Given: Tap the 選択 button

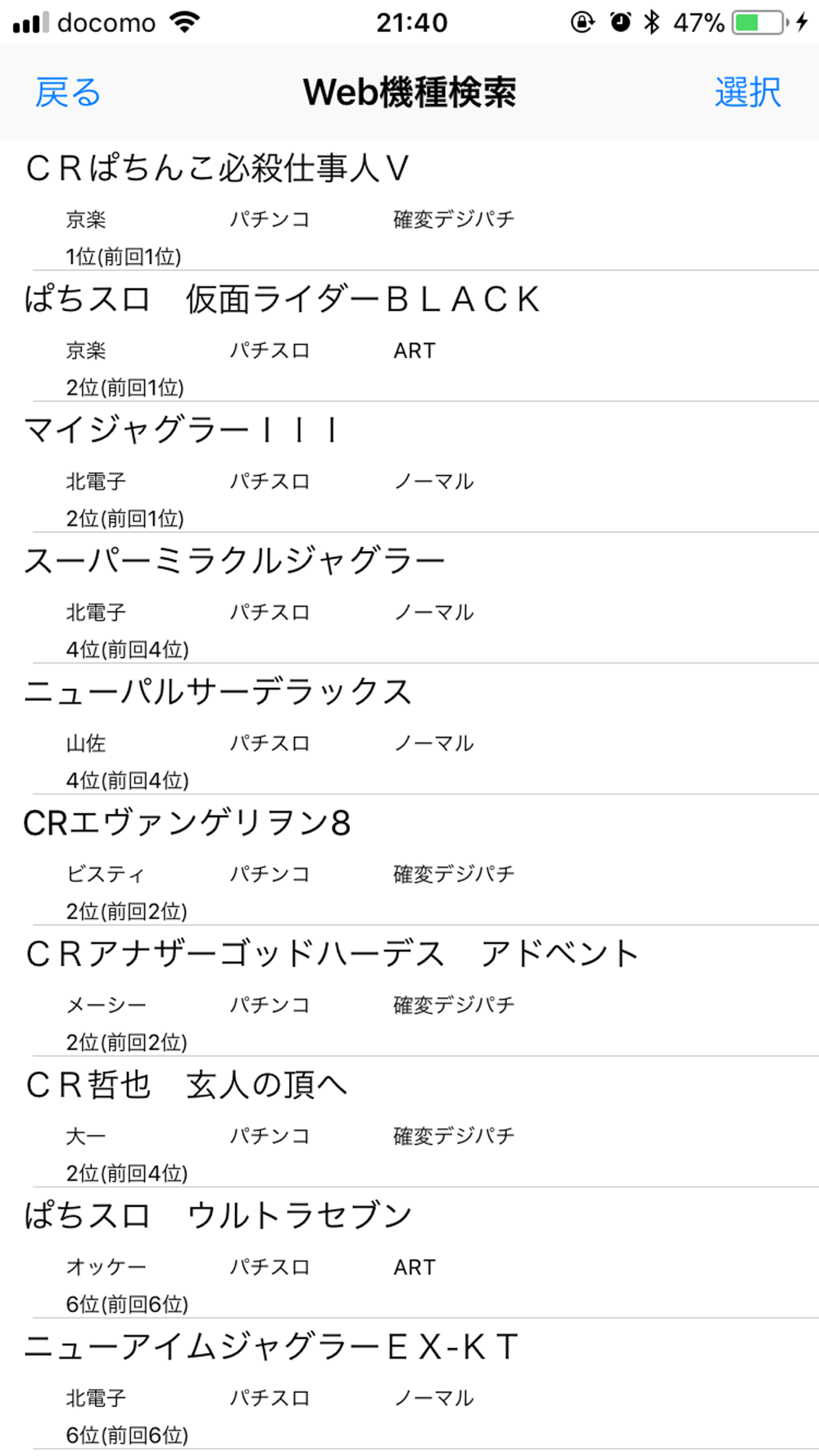Looking at the screenshot, I should click(748, 93).
